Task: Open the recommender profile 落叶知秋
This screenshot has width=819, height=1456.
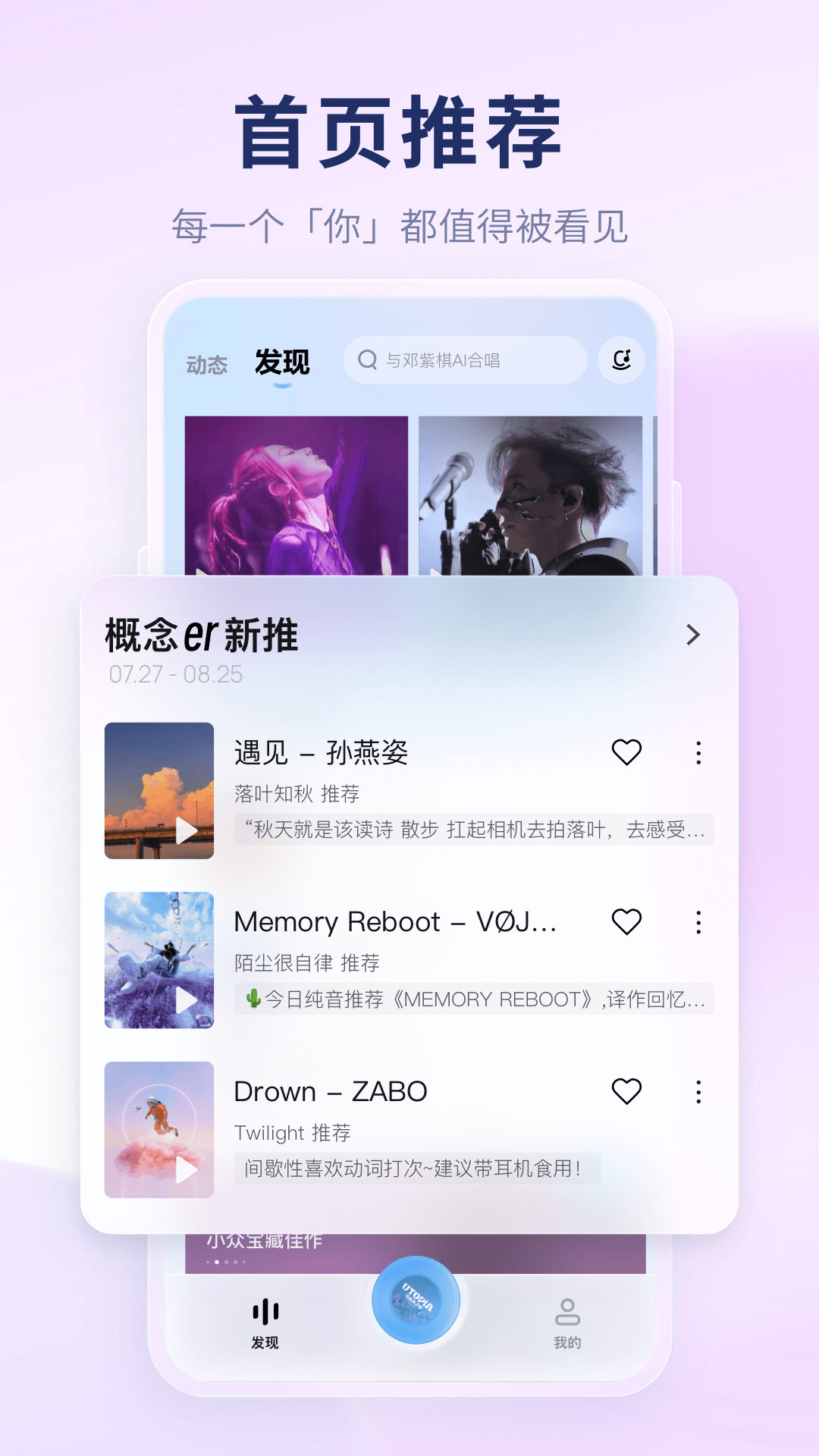Action: (279, 794)
